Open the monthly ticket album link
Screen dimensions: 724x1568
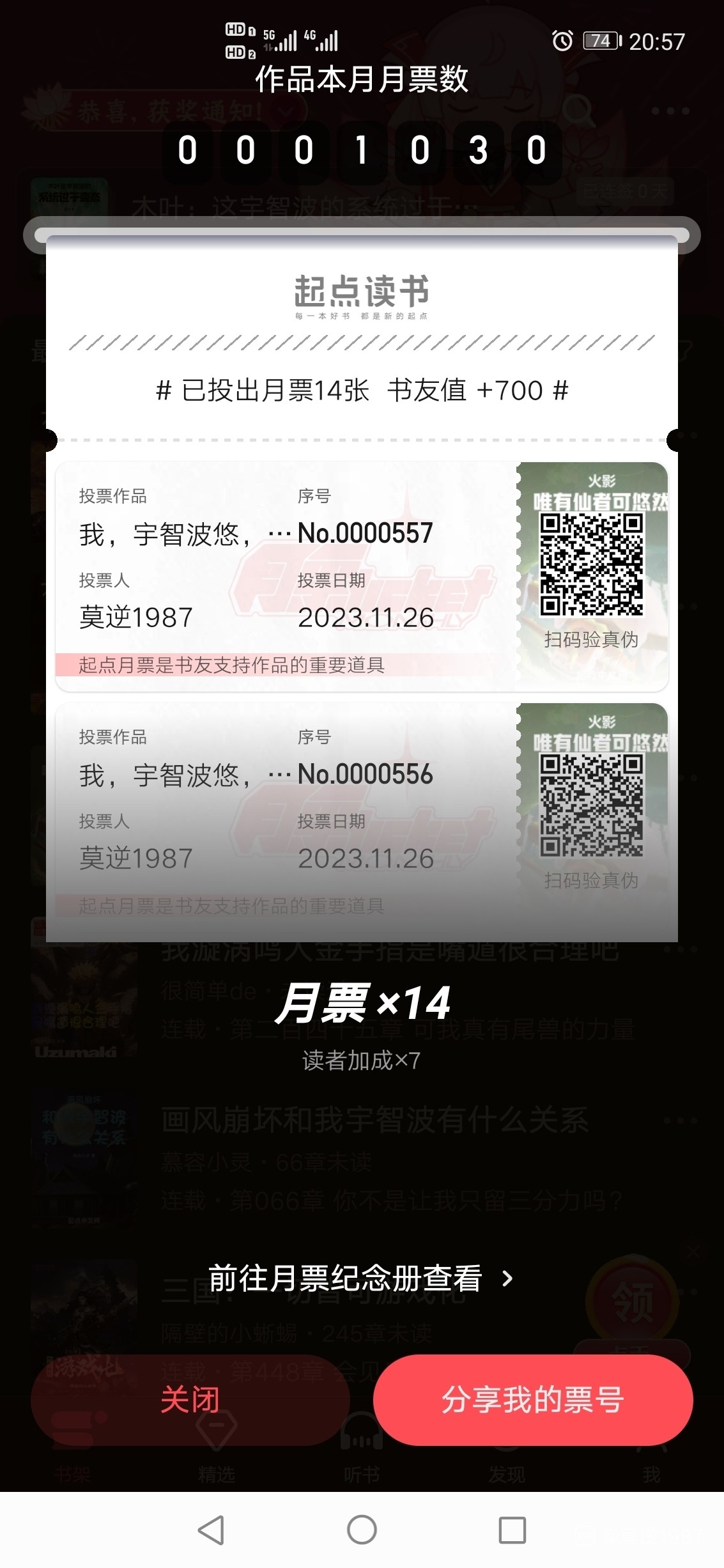coord(361,1278)
